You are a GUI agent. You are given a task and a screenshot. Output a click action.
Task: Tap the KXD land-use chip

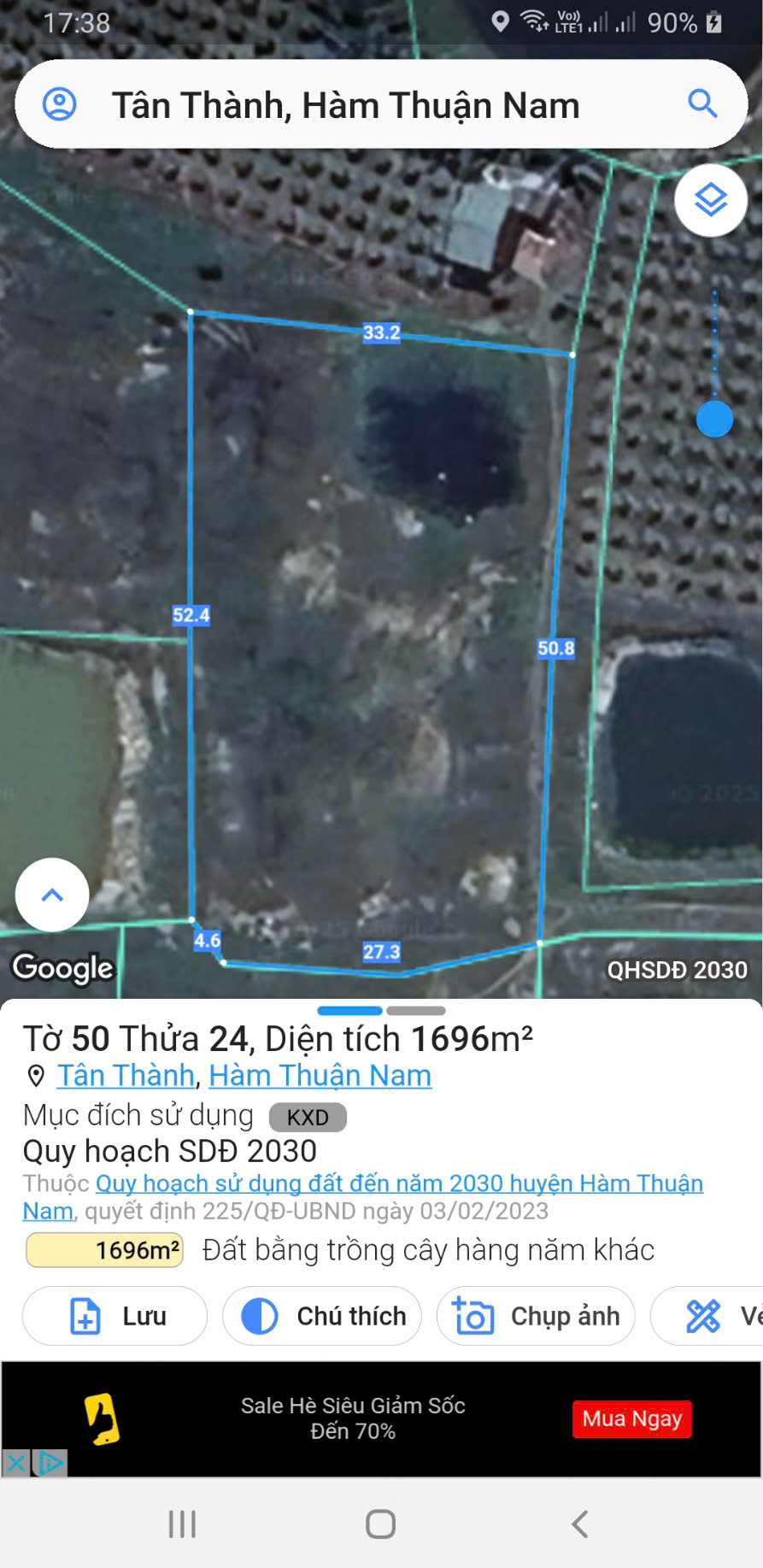click(308, 1118)
